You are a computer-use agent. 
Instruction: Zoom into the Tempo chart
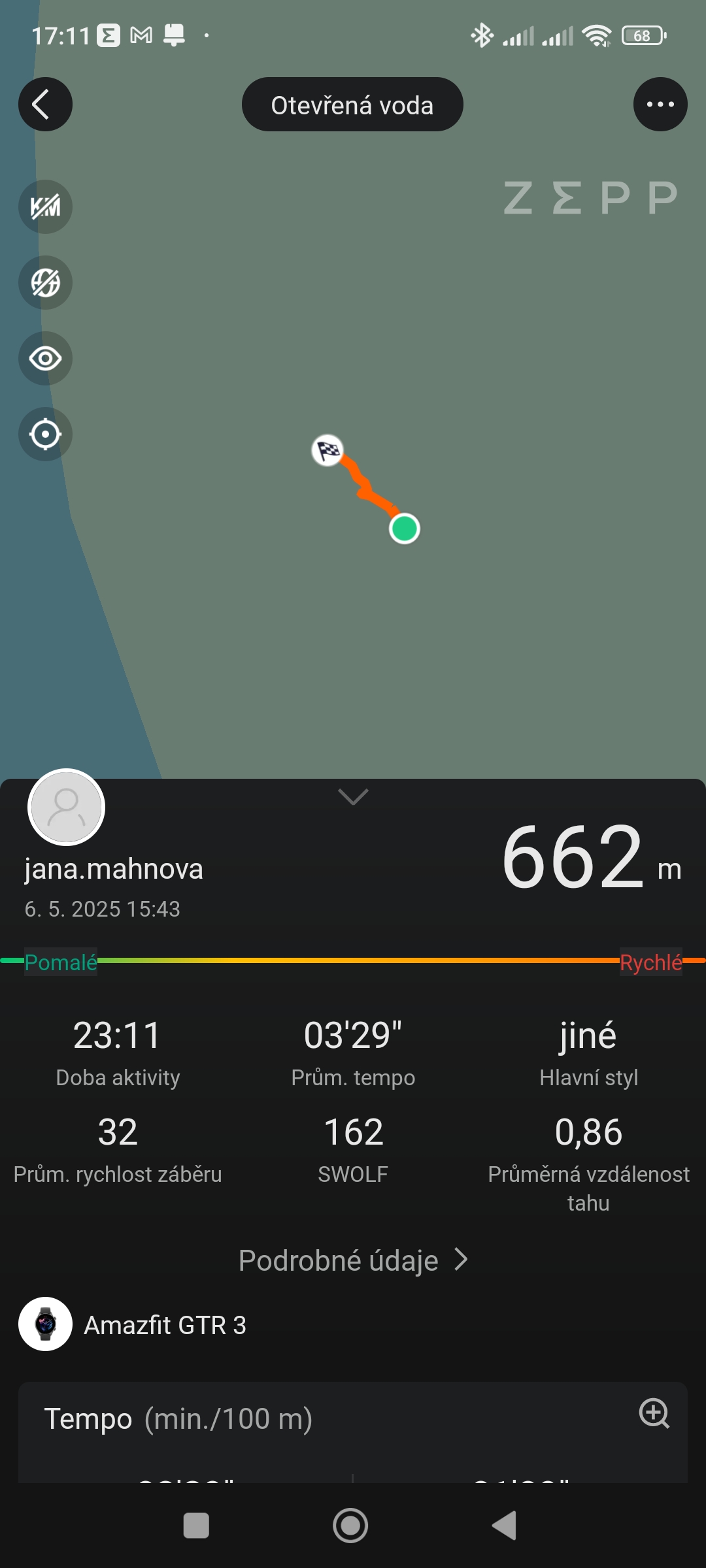[654, 1413]
